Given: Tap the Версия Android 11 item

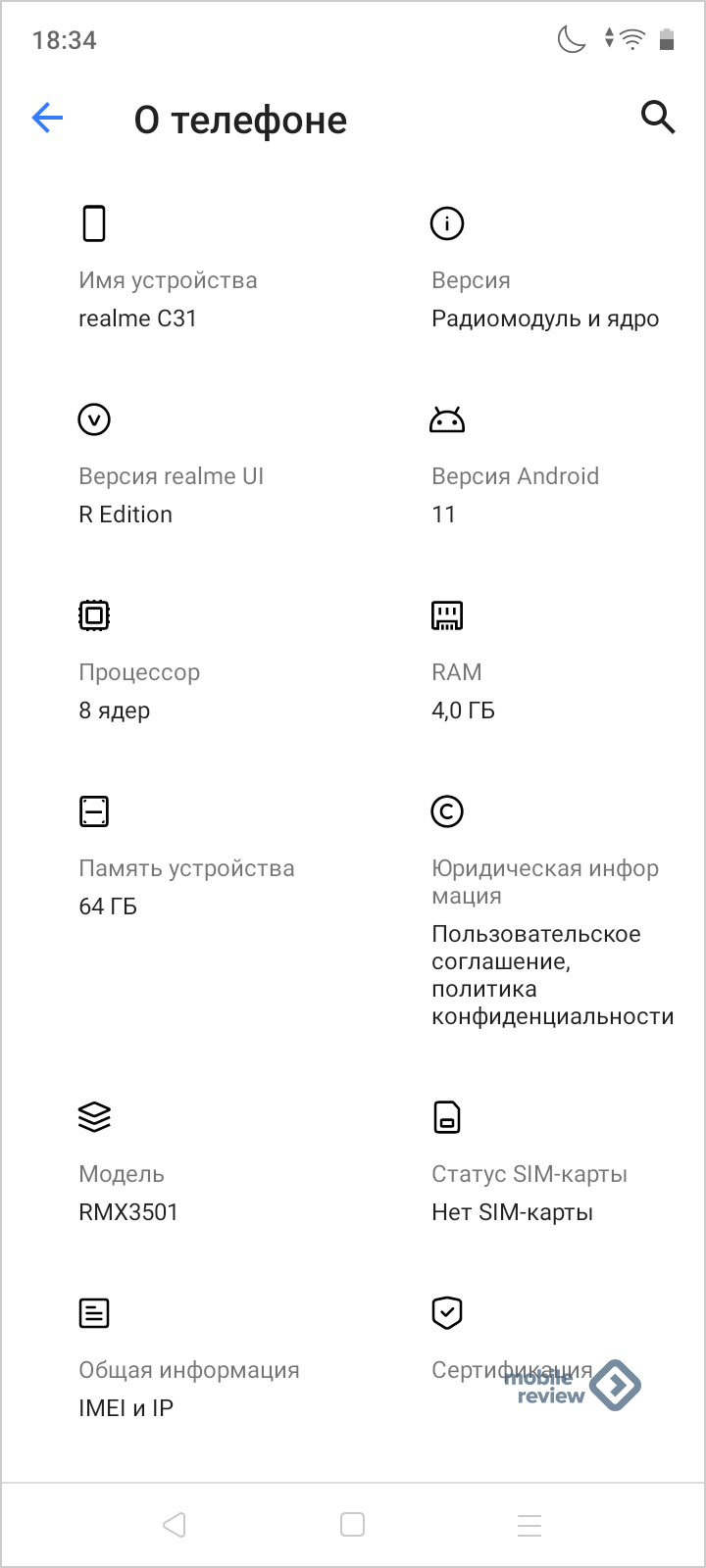Looking at the screenshot, I should pyautogui.click(x=549, y=465).
